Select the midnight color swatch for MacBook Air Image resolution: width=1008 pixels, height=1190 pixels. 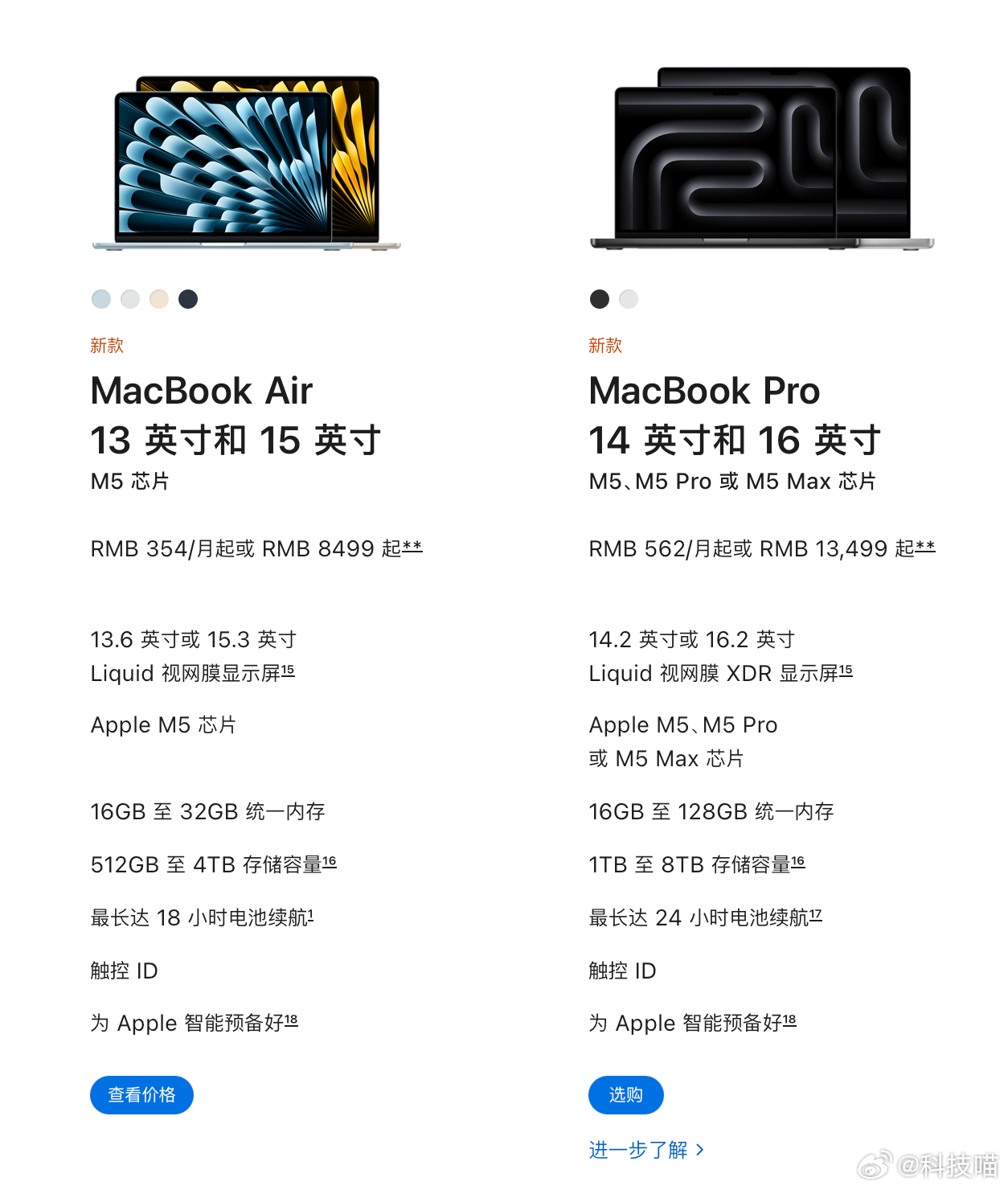point(188,298)
